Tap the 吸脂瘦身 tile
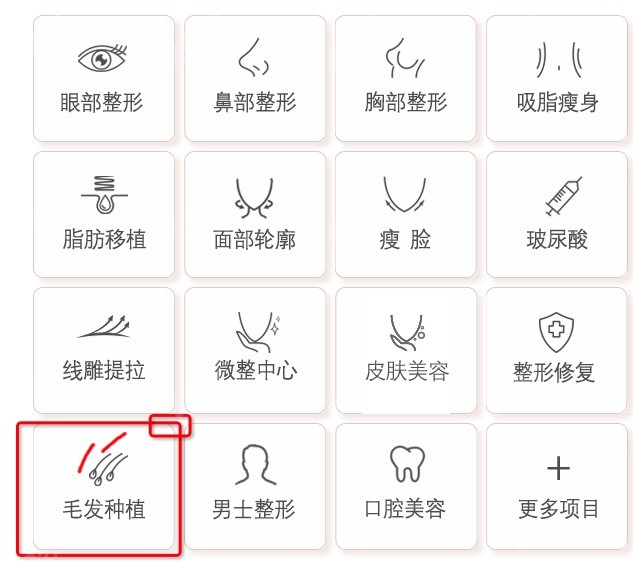Image resolution: width=633 pixels, height=567 pixels. tap(557, 78)
